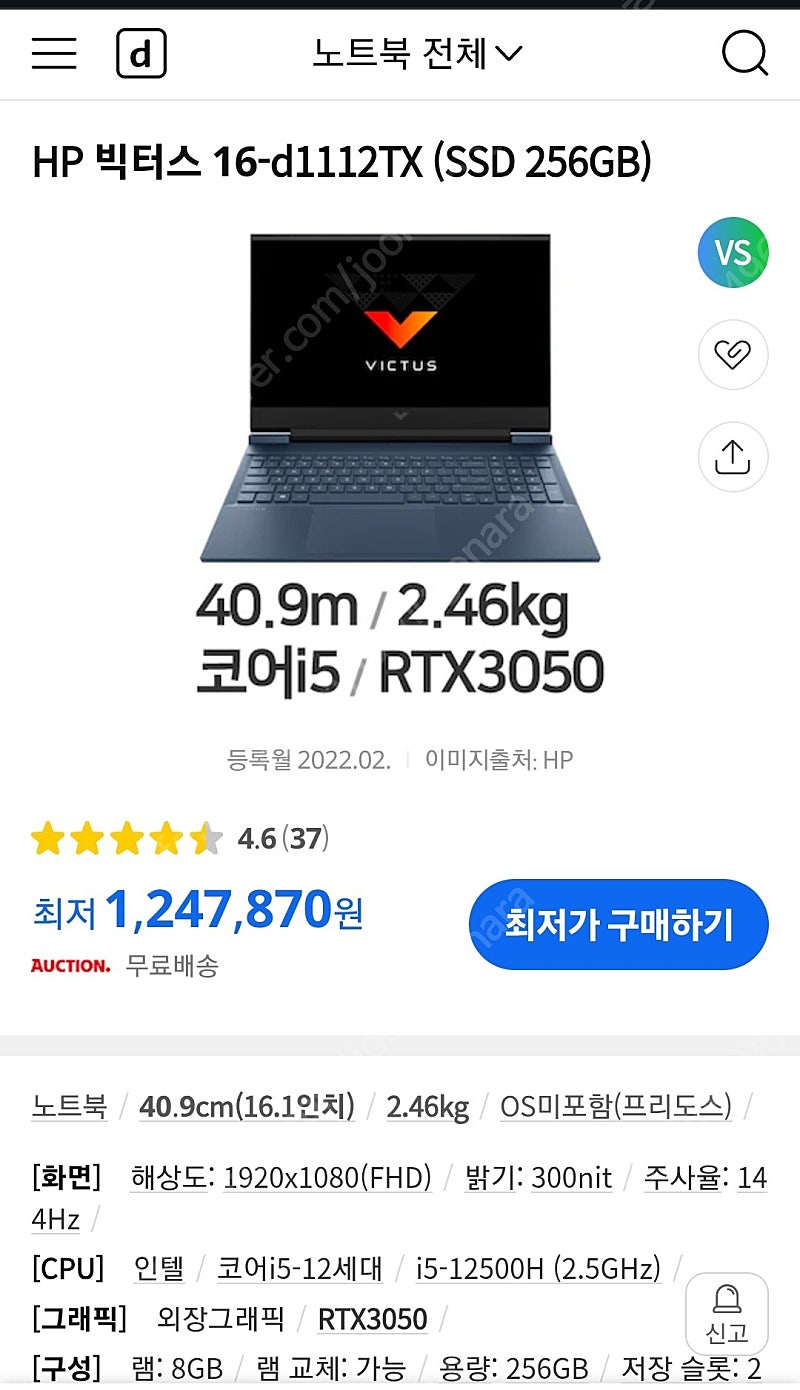Add product to wishlist heart
Viewport: 800px width, 1390px height.
tap(733, 354)
